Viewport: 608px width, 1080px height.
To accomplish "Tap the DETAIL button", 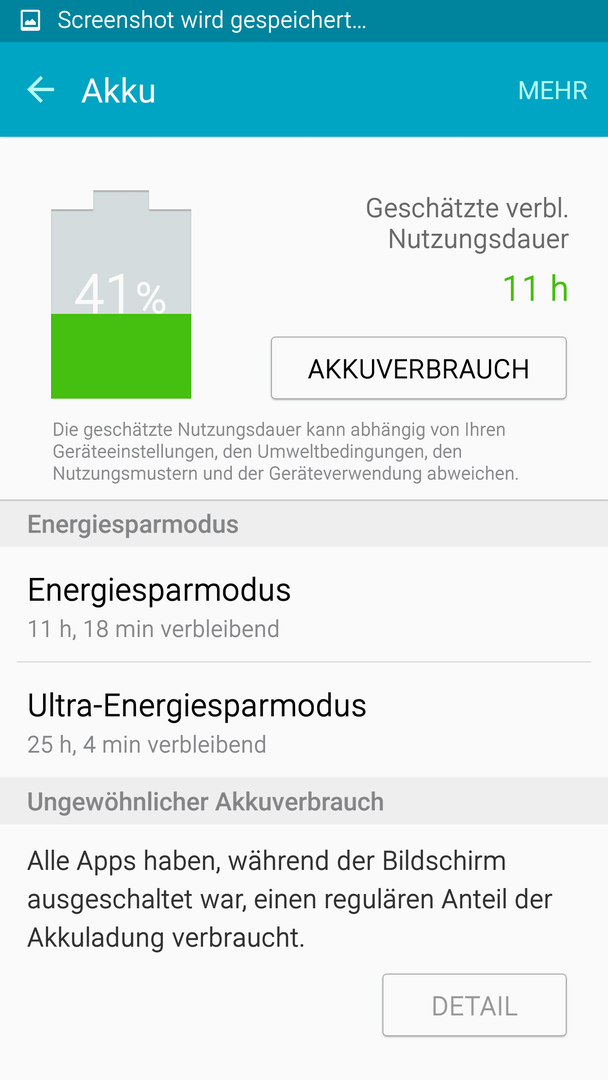I will [x=474, y=1006].
